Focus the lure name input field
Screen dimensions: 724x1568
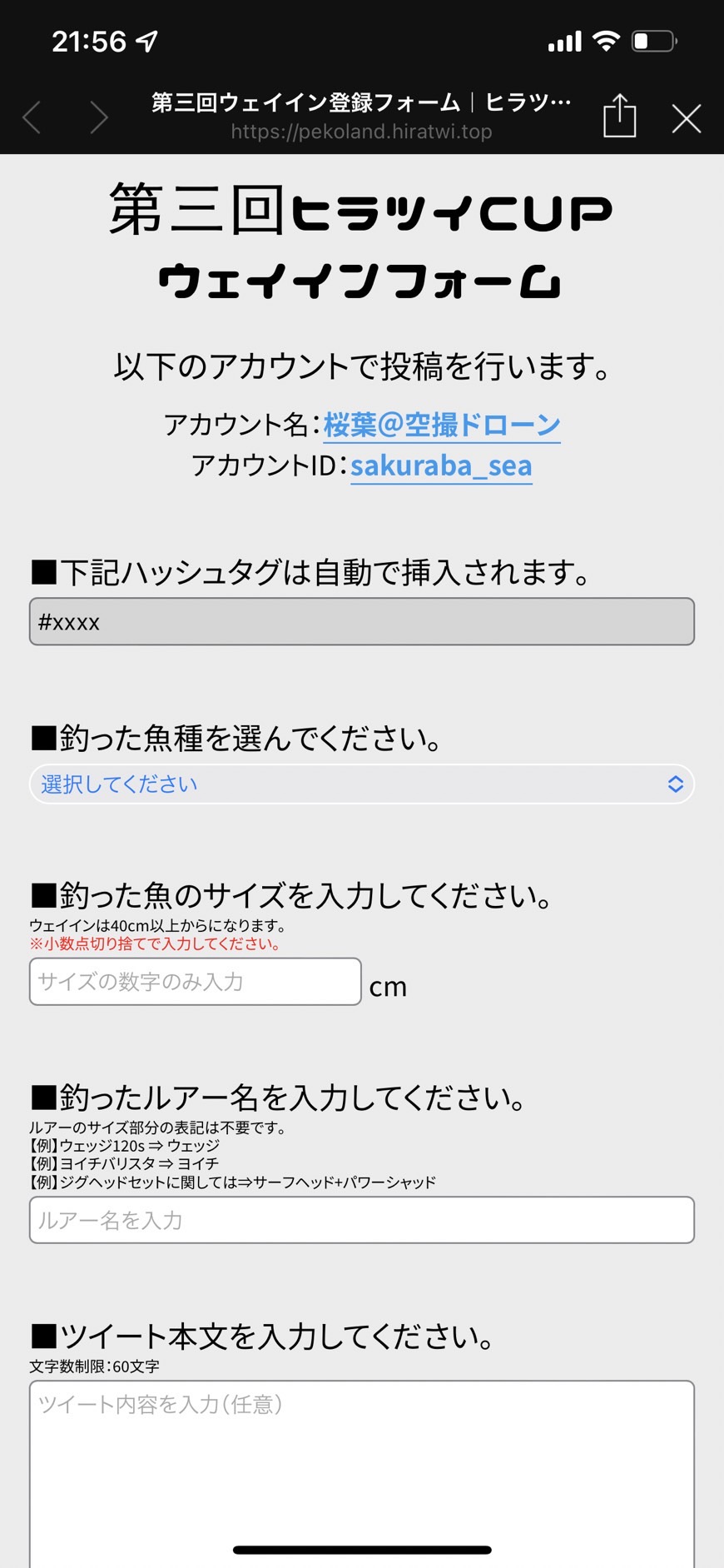[361, 1220]
